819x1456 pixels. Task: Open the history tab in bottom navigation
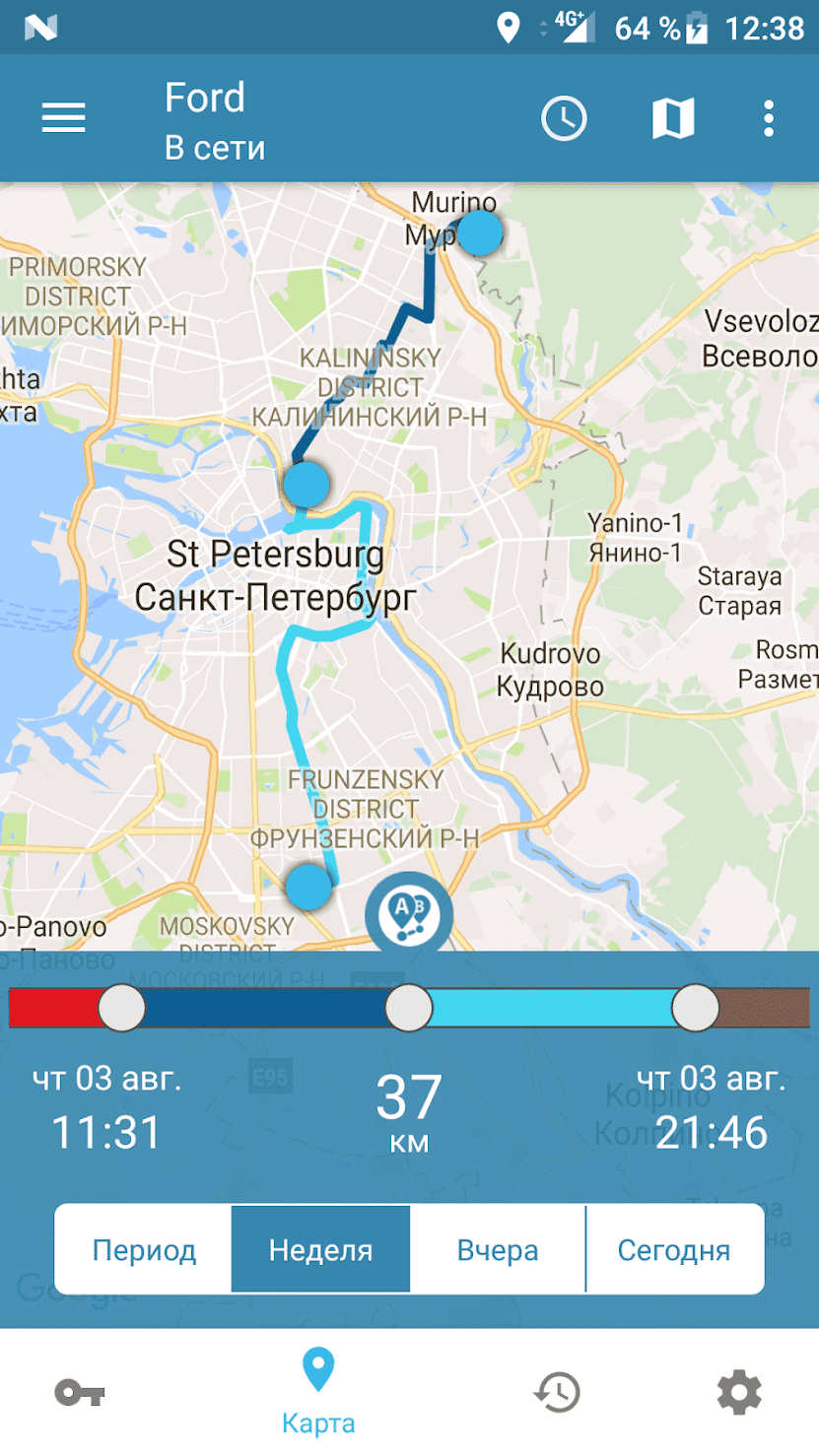click(557, 1393)
